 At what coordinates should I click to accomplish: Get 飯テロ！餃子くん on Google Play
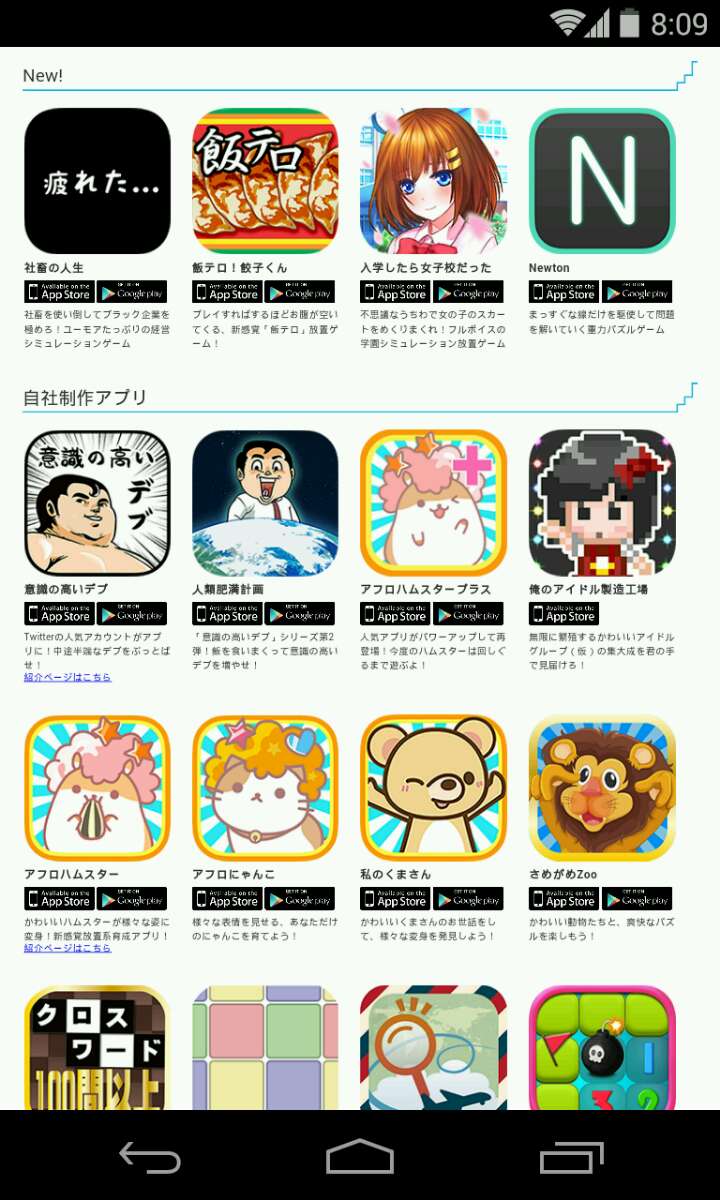(x=300, y=292)
